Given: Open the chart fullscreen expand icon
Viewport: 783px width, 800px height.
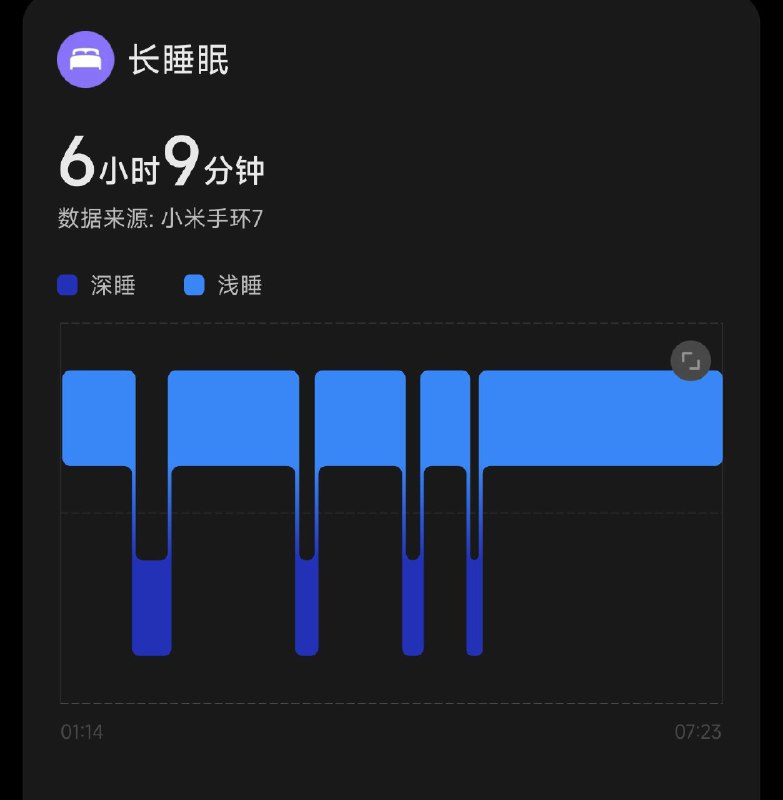Looking at the screenshot, I should click(692, 362).
